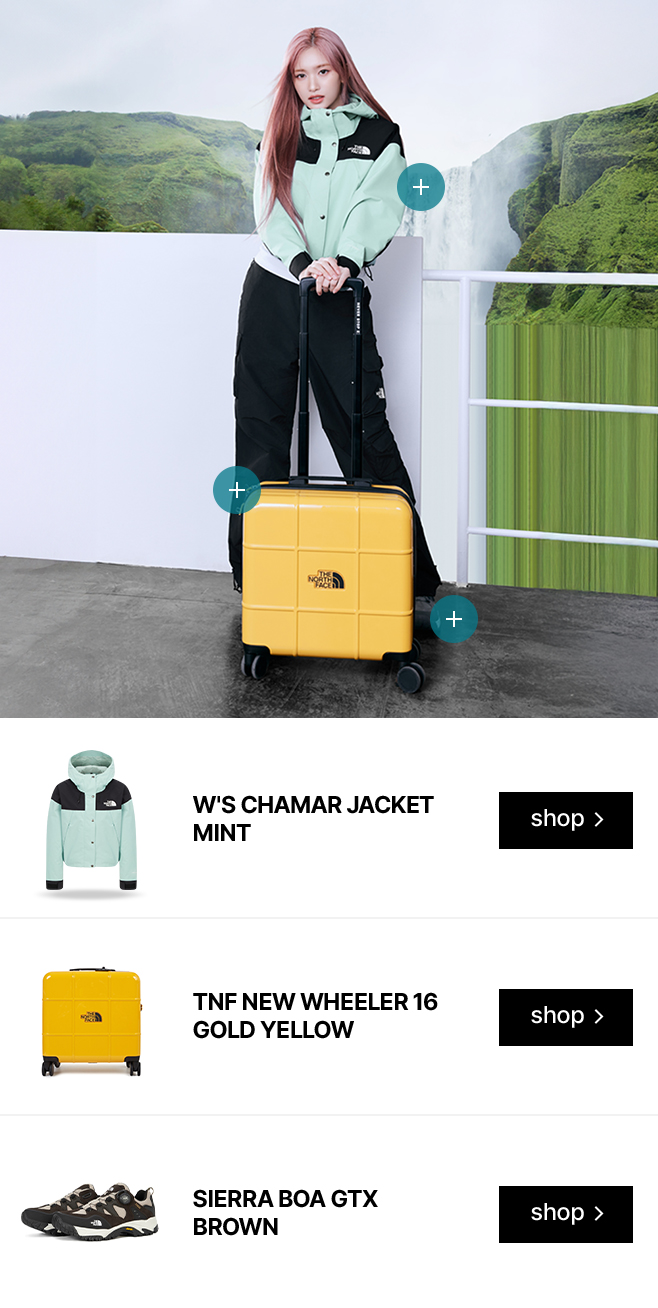
Task: Shop the TNF NEW WHEELER 16 GOLD YELLOW
Action: (x=565, y=1017)
